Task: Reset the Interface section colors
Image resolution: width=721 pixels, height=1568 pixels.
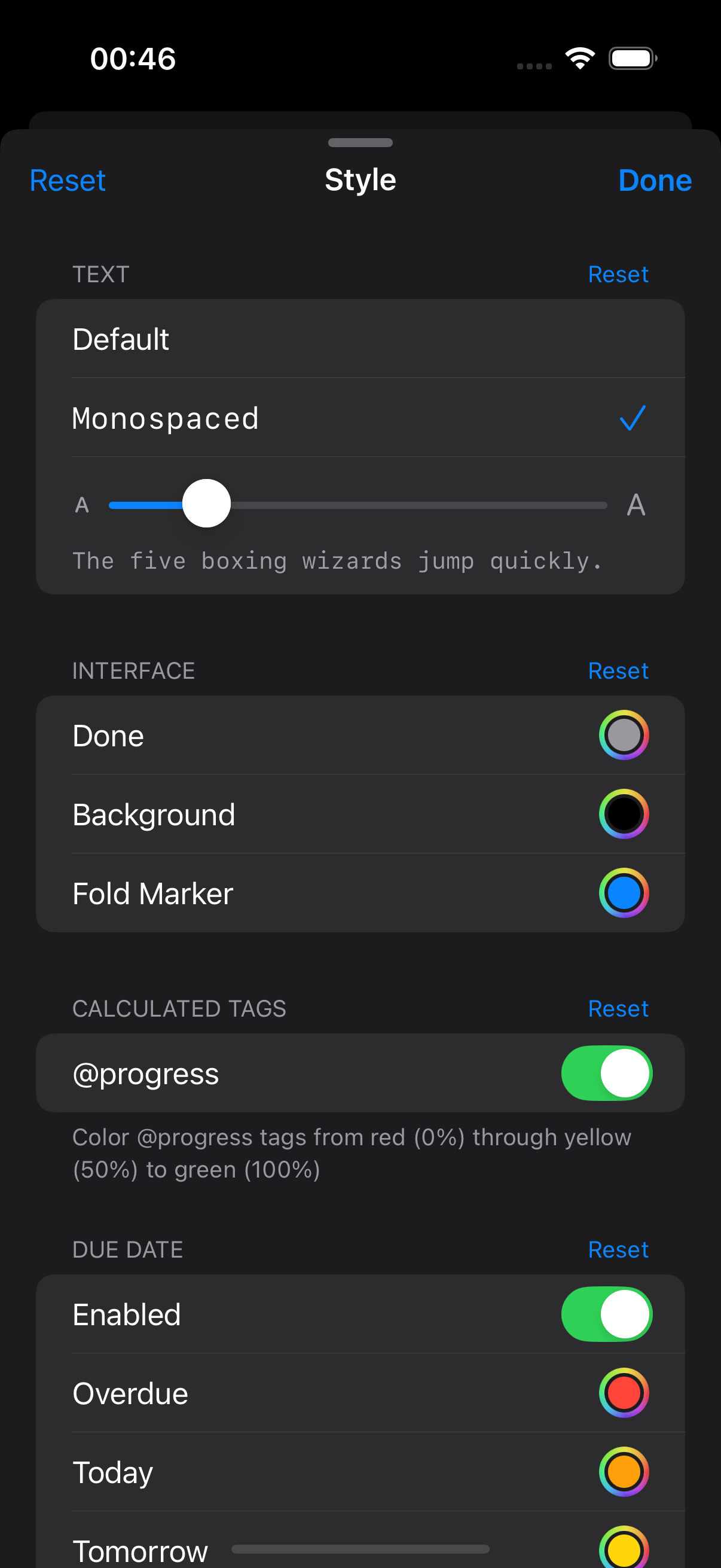Action: [x=618, y=671]
